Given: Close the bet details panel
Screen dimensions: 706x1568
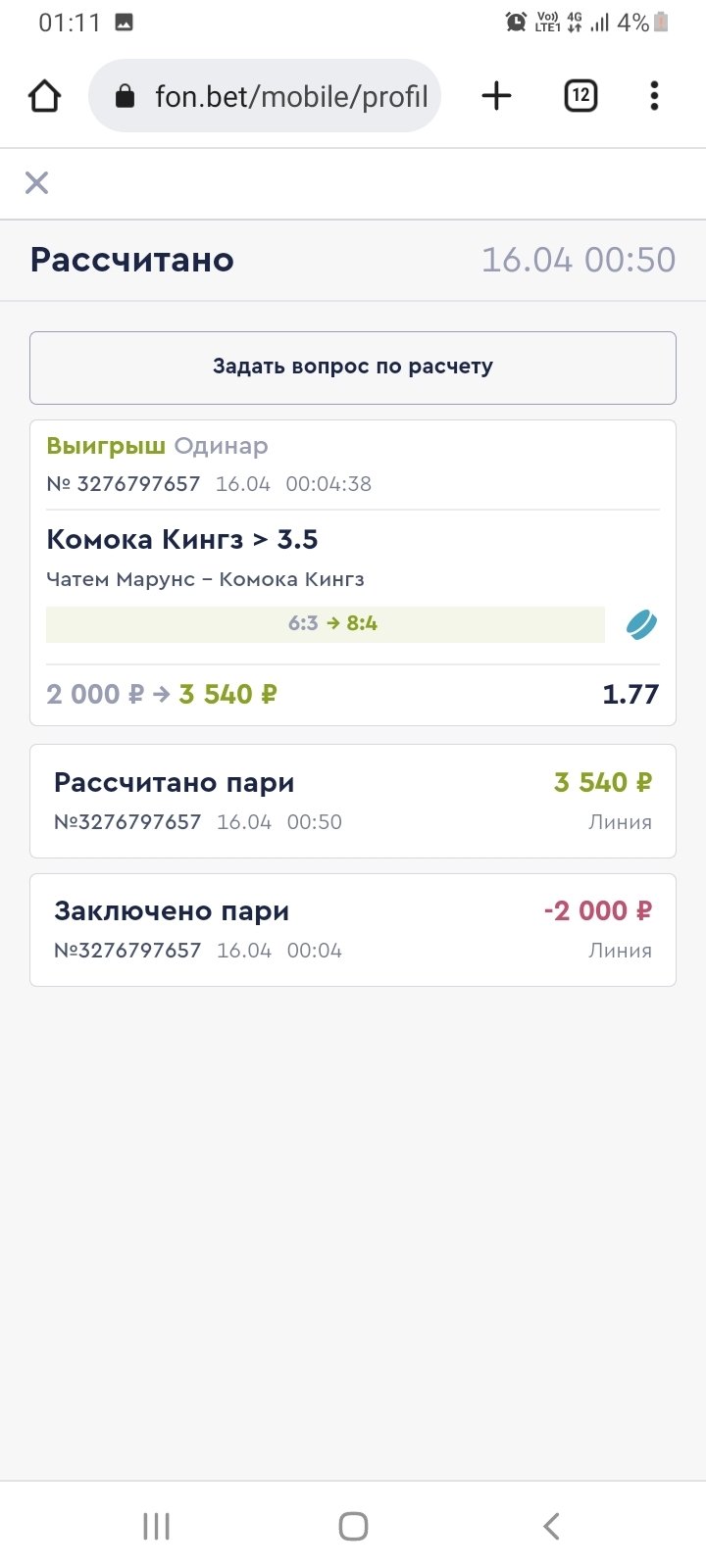Looking at the screenshot, I should (x=36, y=182).
